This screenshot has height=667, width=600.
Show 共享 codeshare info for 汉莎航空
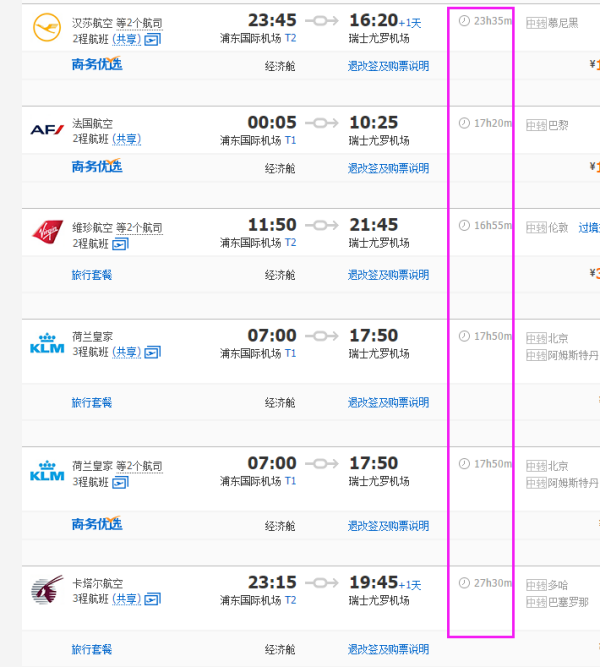point(126,38)
